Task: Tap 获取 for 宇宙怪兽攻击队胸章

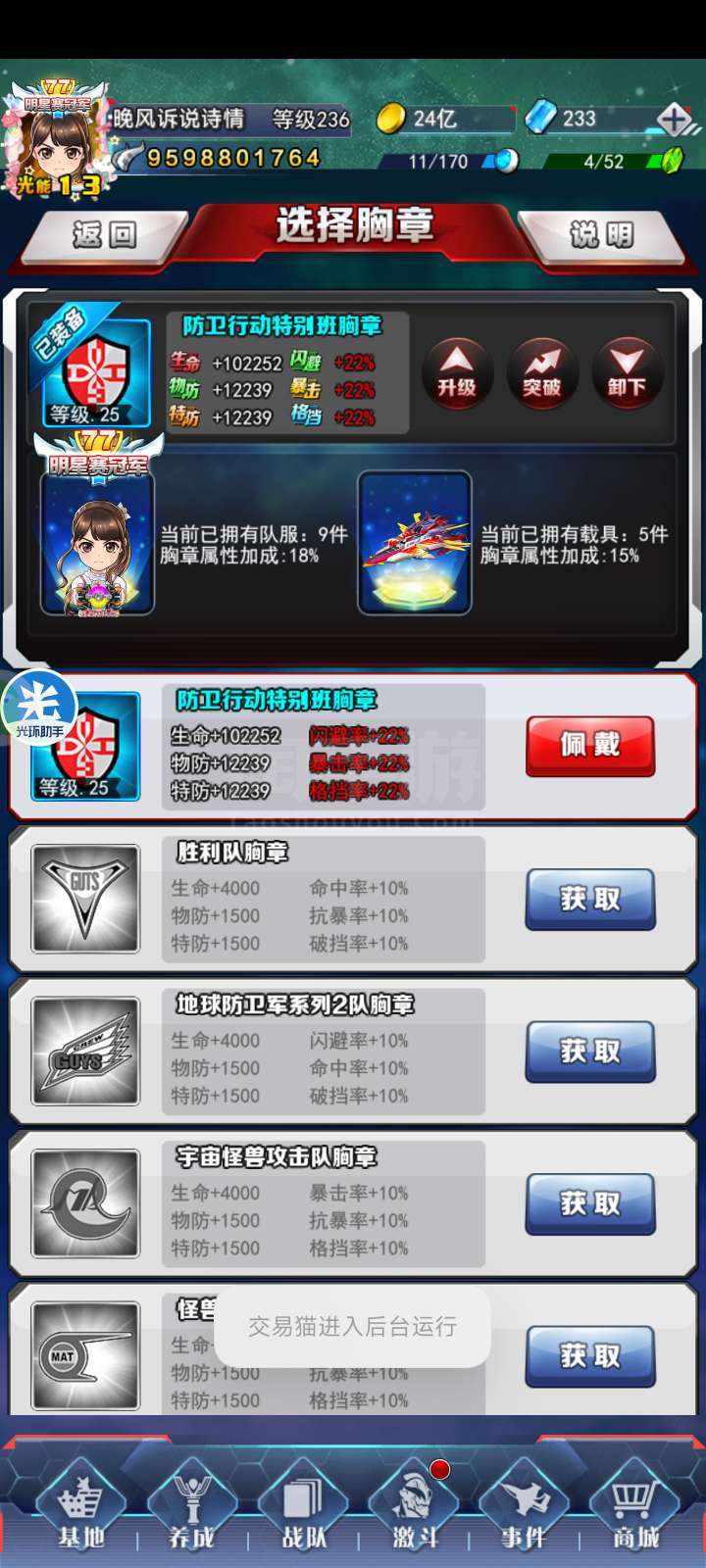Action: tap(590, 1203)
